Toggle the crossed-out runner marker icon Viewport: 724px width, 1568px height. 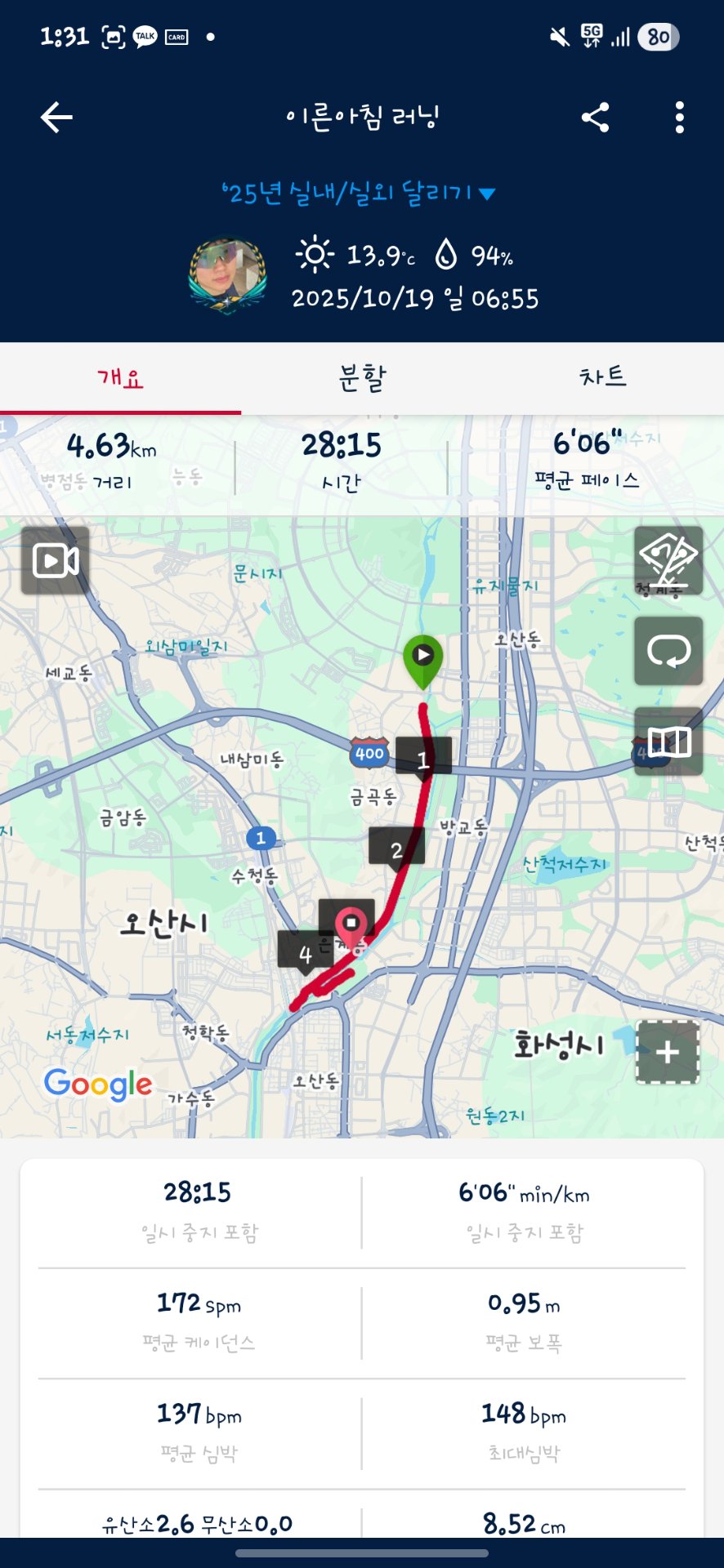(x=669, y=562)
